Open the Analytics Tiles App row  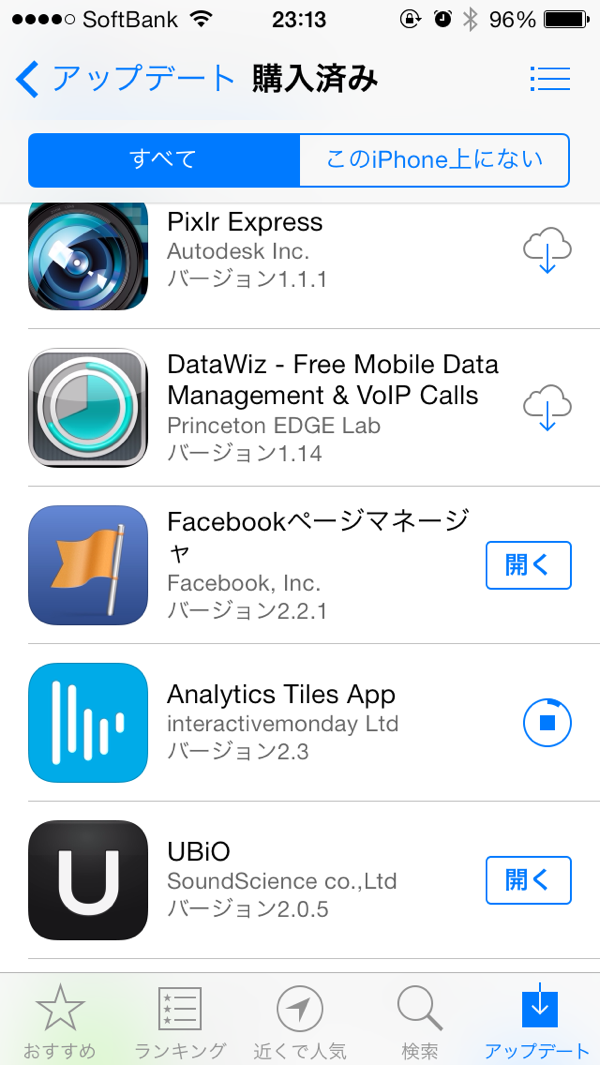[300, 722]
